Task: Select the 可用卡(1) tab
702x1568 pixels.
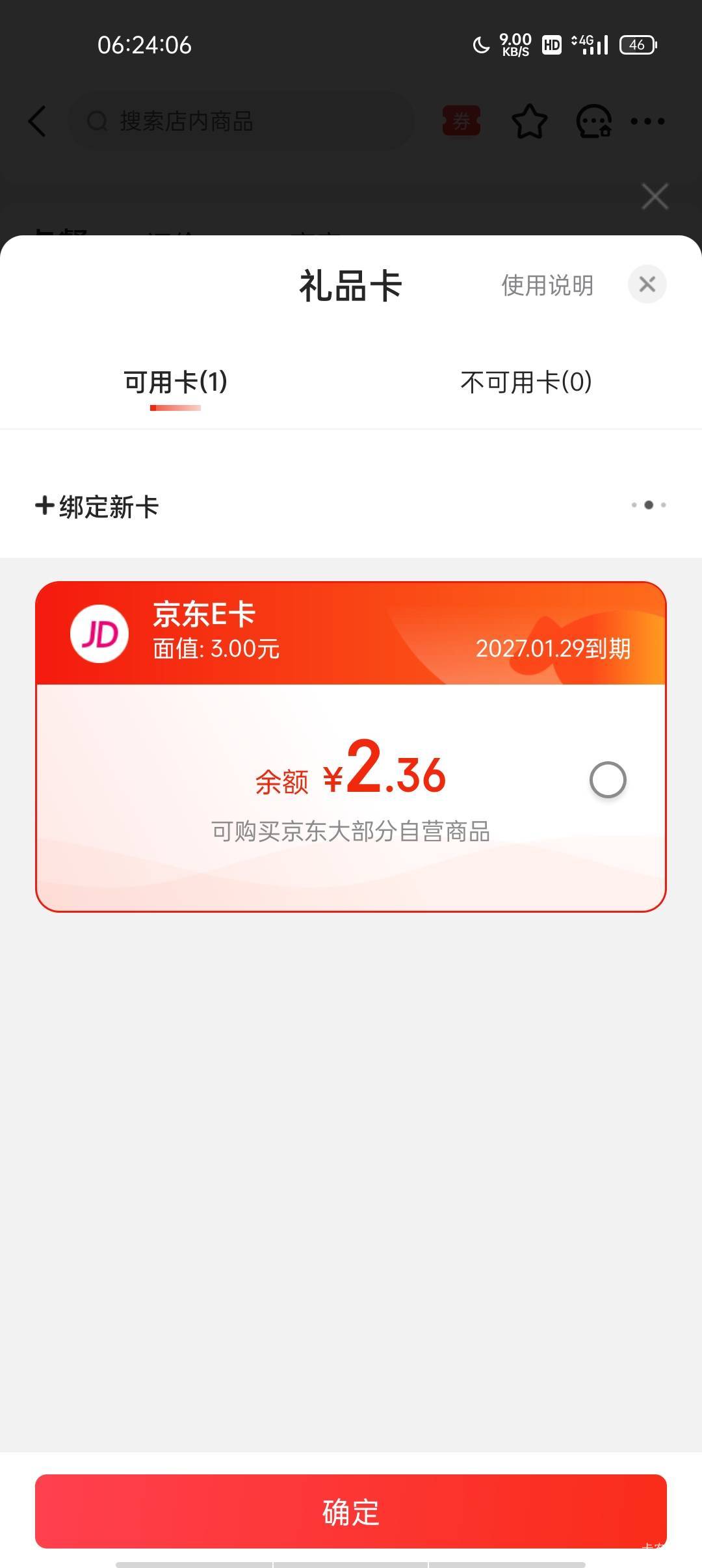Action: coord(175,382)
